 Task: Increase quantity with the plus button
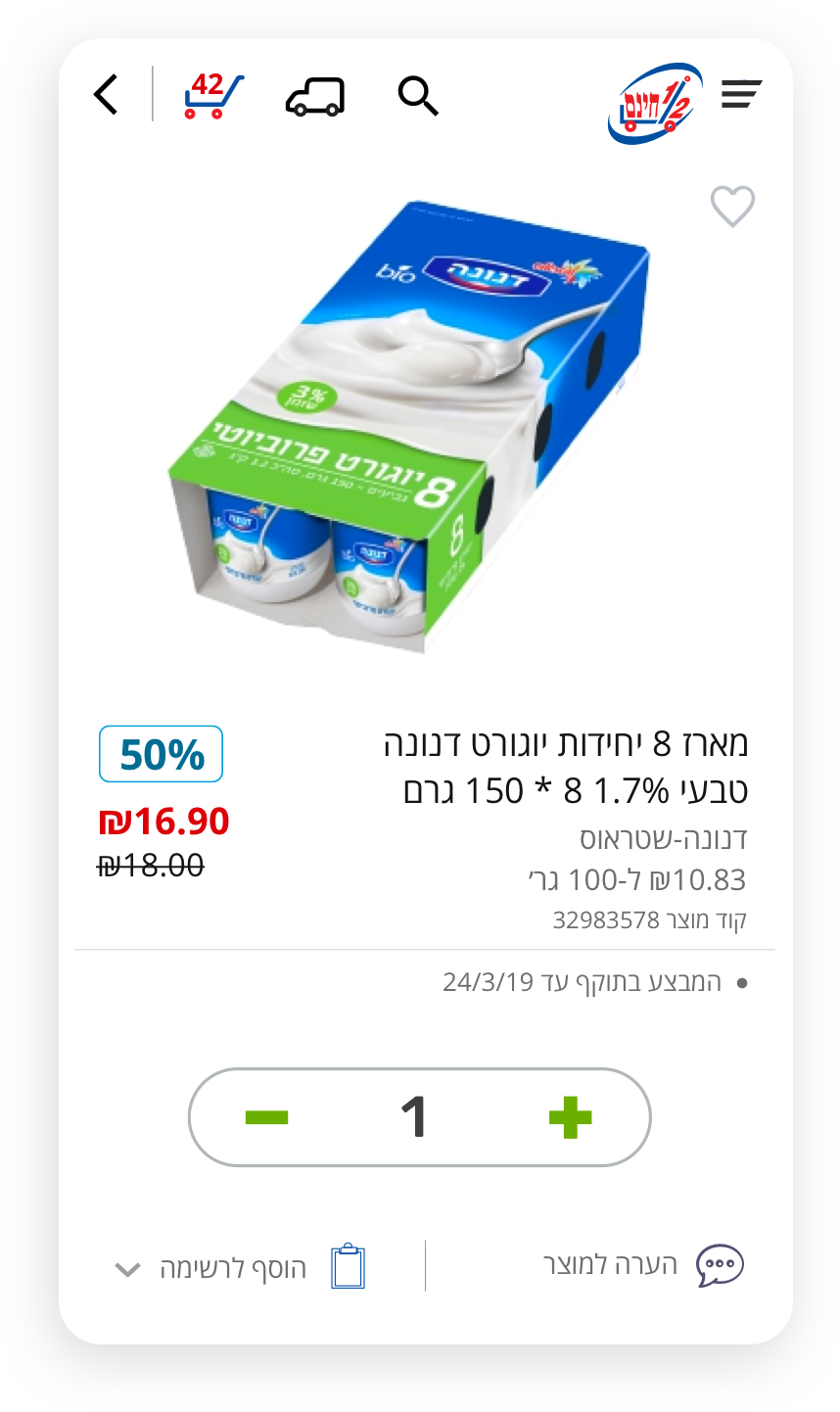click(x=570, y=1117)
